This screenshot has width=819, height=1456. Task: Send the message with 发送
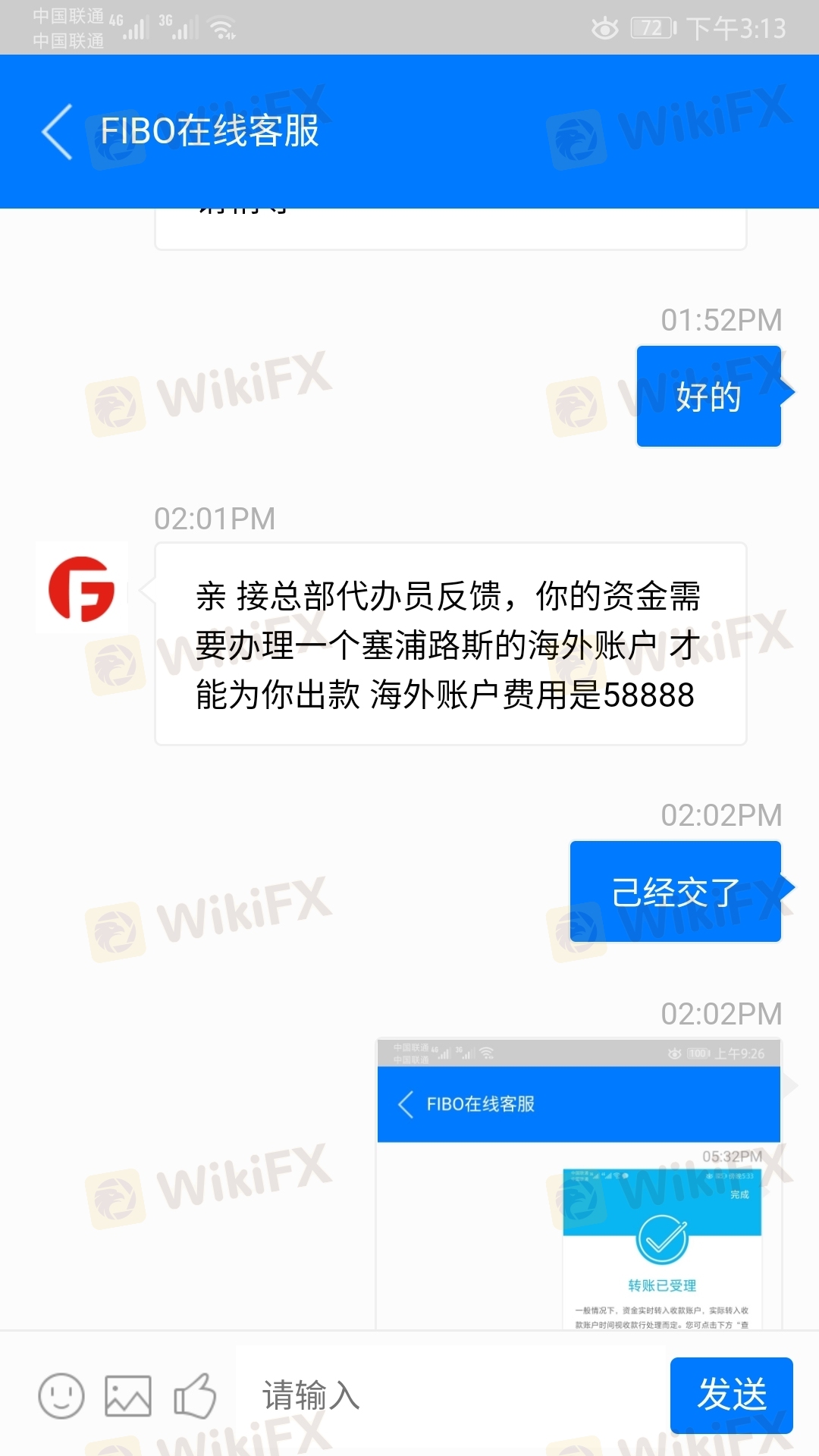731,1395
